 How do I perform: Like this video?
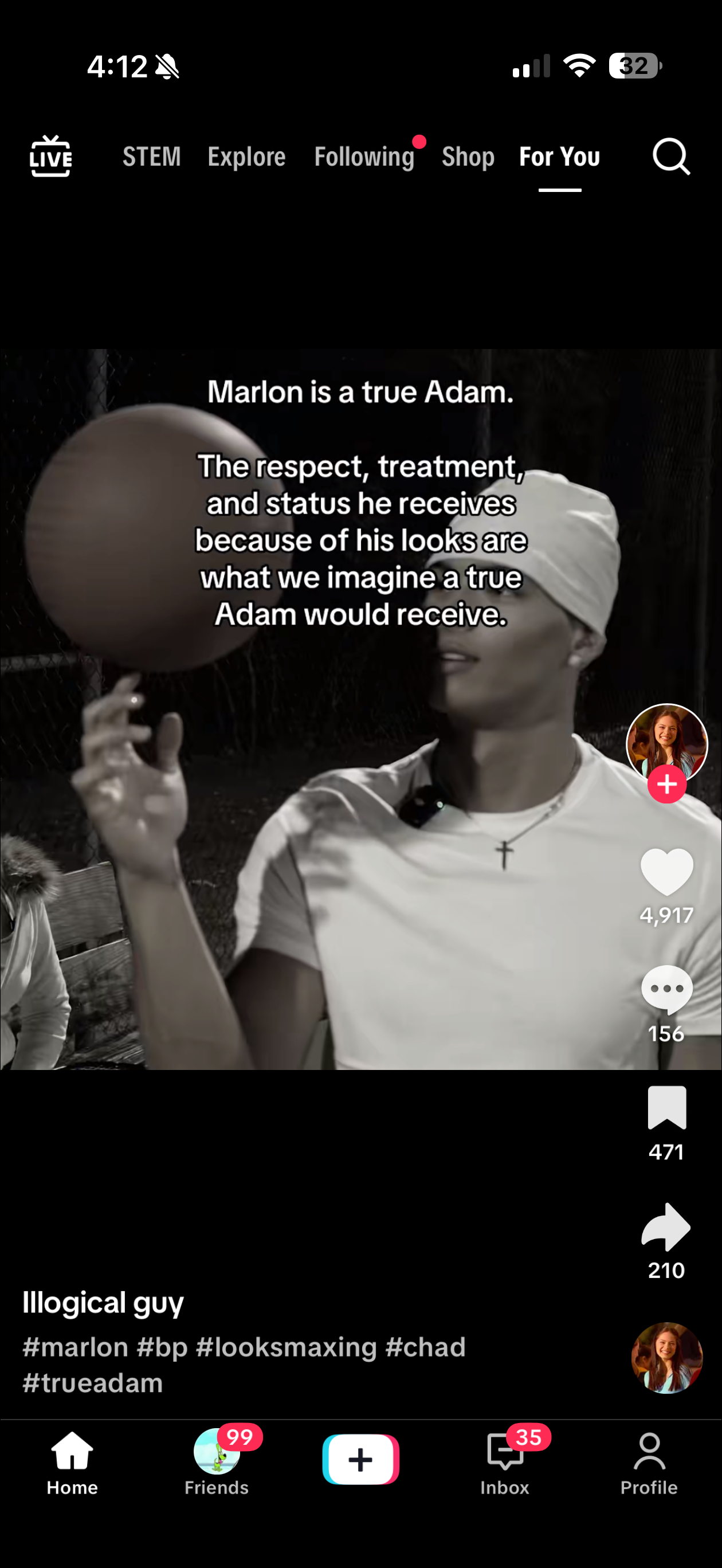coord(666,872)
